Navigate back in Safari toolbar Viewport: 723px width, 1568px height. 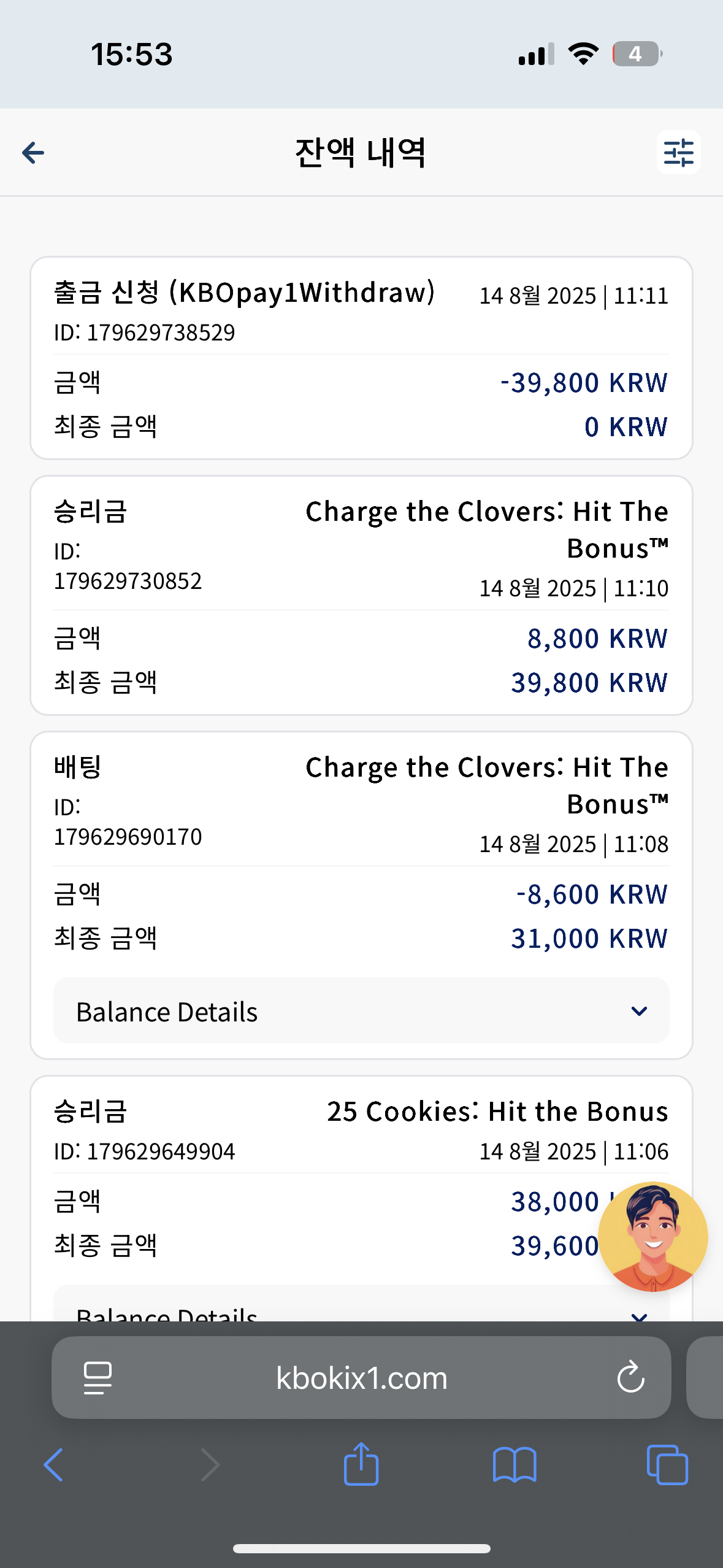point(53,1465)
